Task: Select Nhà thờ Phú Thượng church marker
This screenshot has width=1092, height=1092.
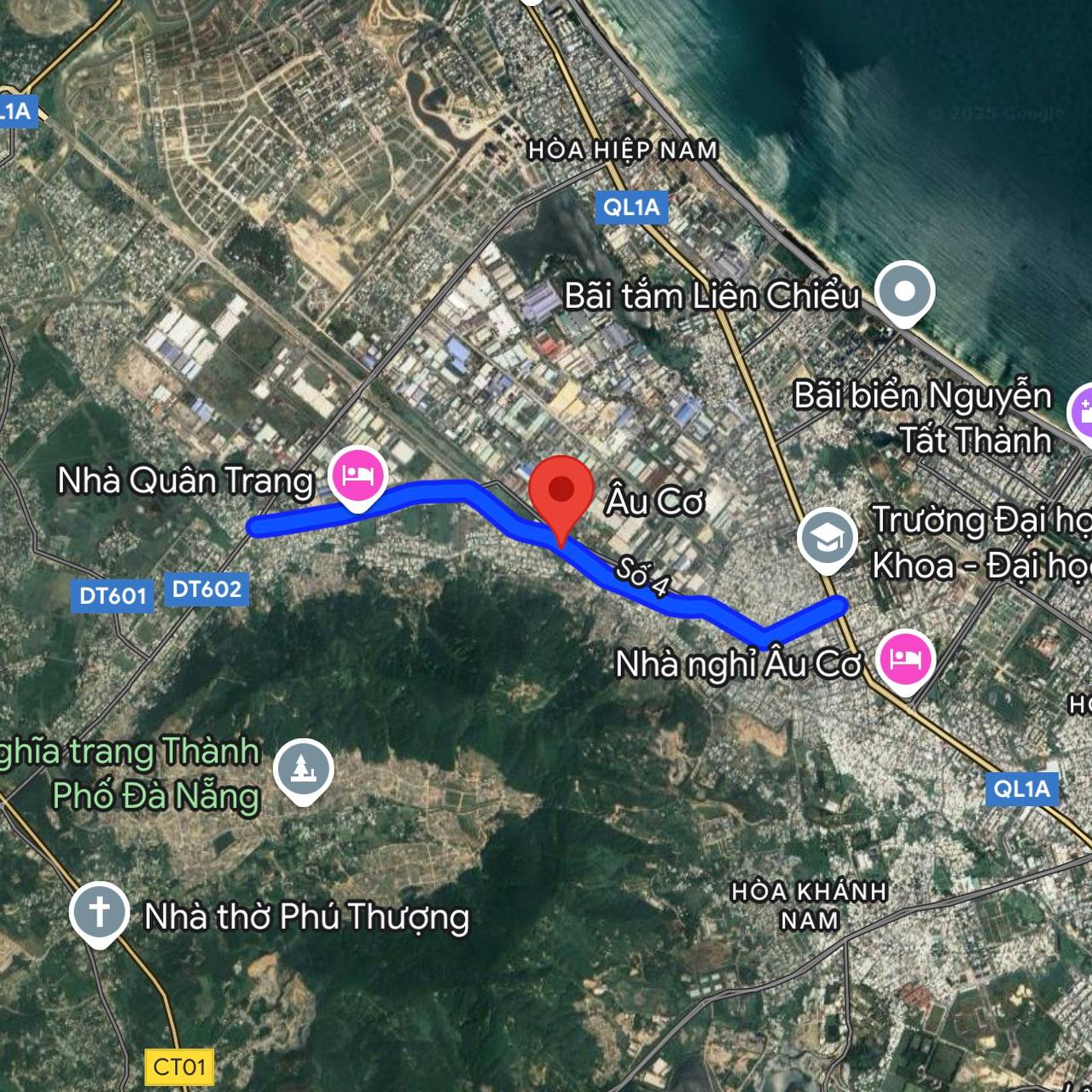Action: (x=99, y=912)
